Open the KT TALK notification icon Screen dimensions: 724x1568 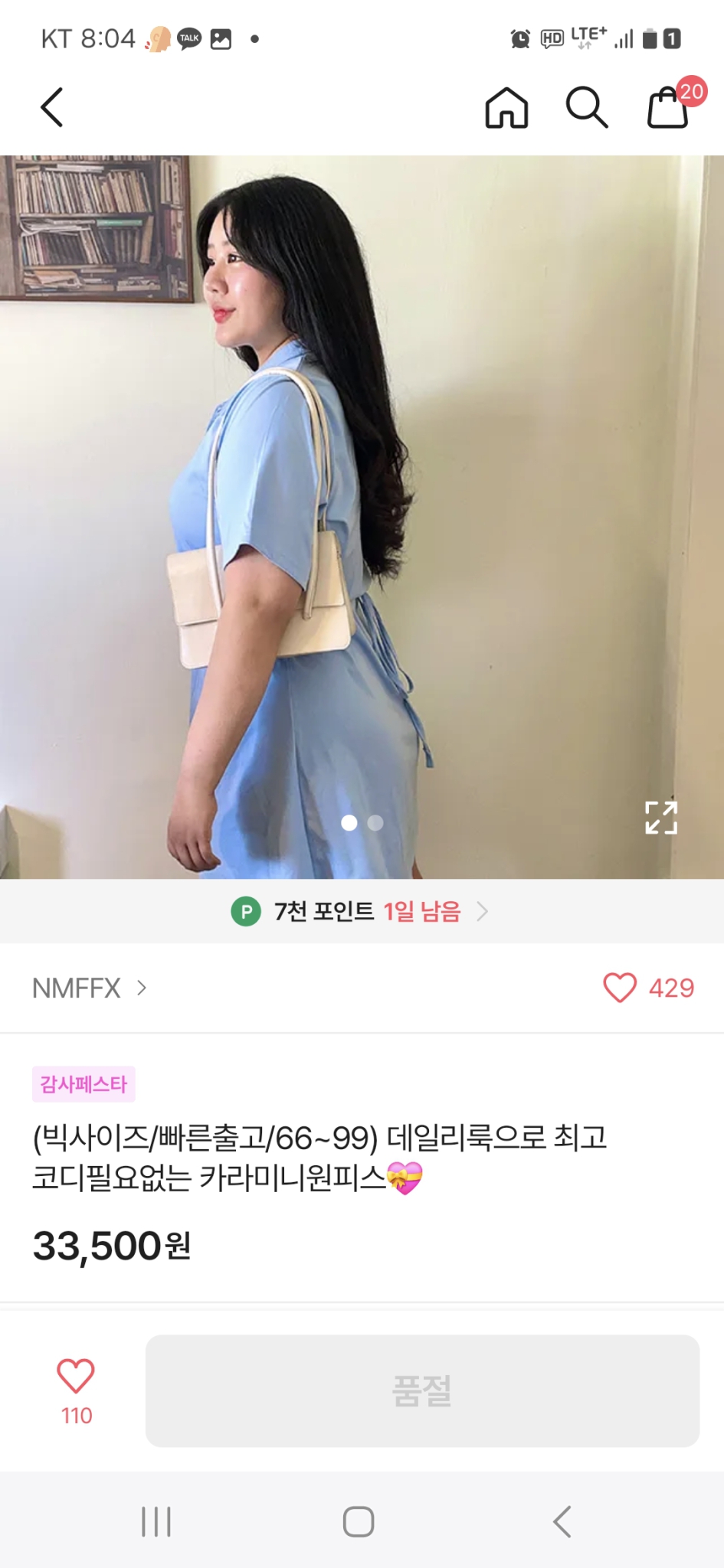tap(188, 37)
